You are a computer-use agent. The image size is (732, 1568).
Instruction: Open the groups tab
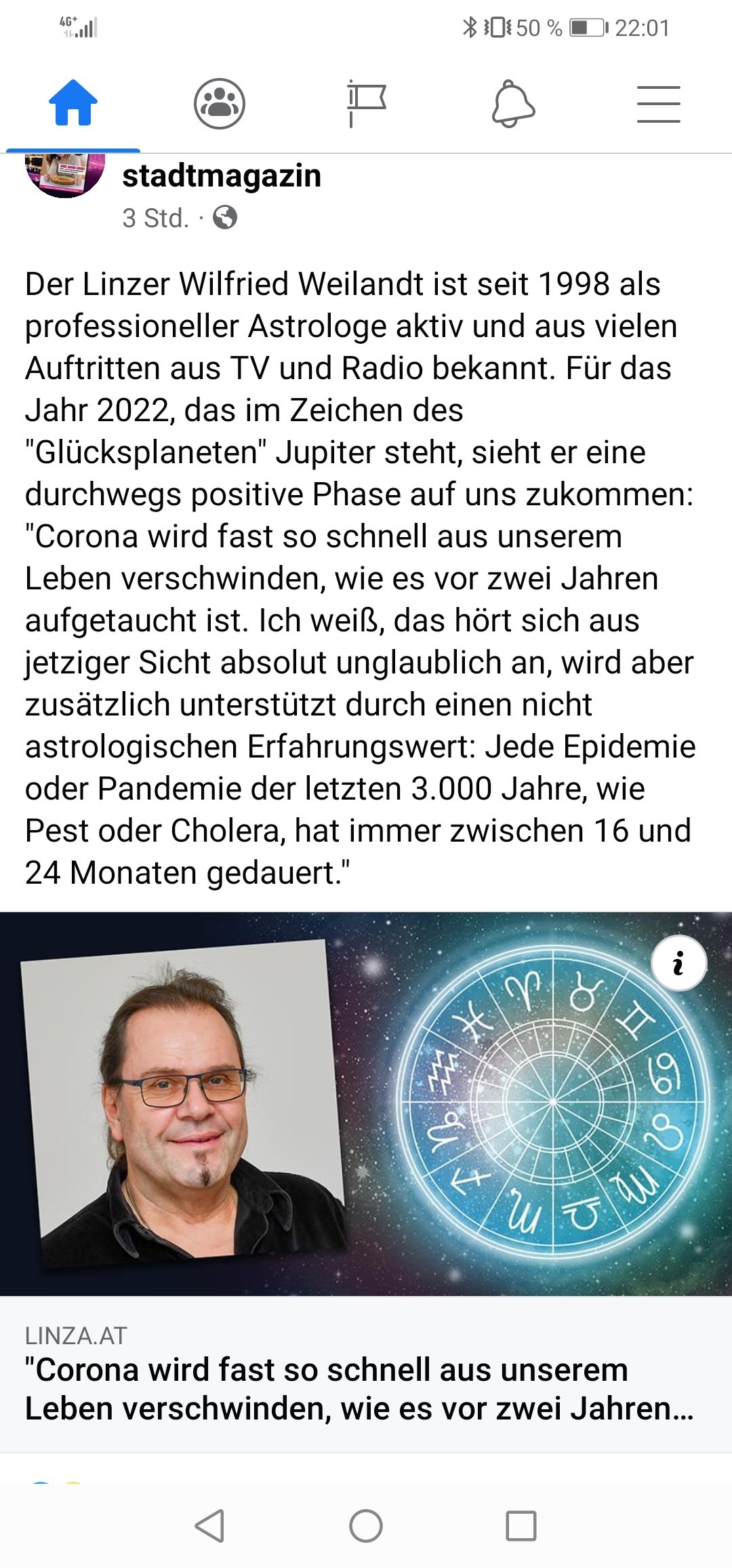tap(220, 104)
